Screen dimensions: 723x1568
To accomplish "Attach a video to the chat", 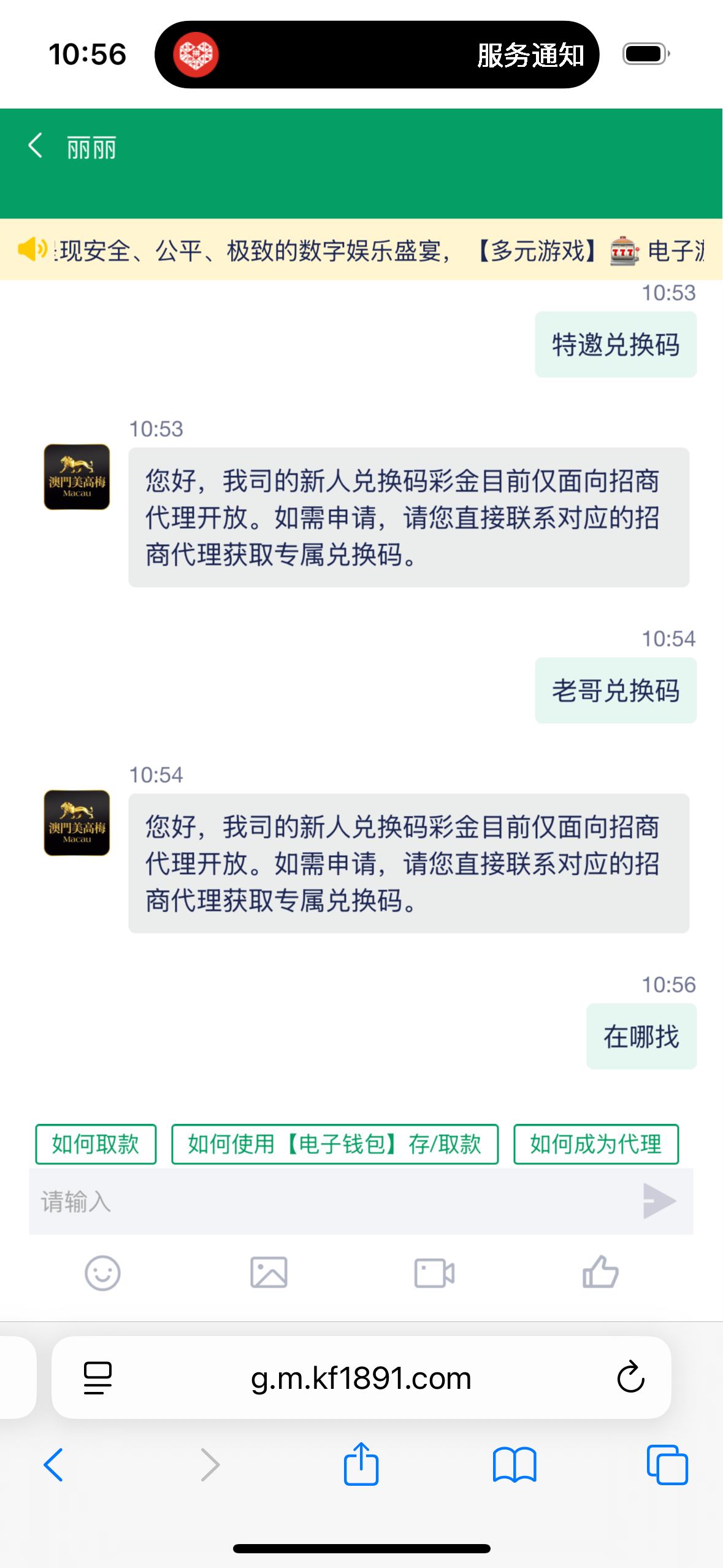I will (434, 1273).
